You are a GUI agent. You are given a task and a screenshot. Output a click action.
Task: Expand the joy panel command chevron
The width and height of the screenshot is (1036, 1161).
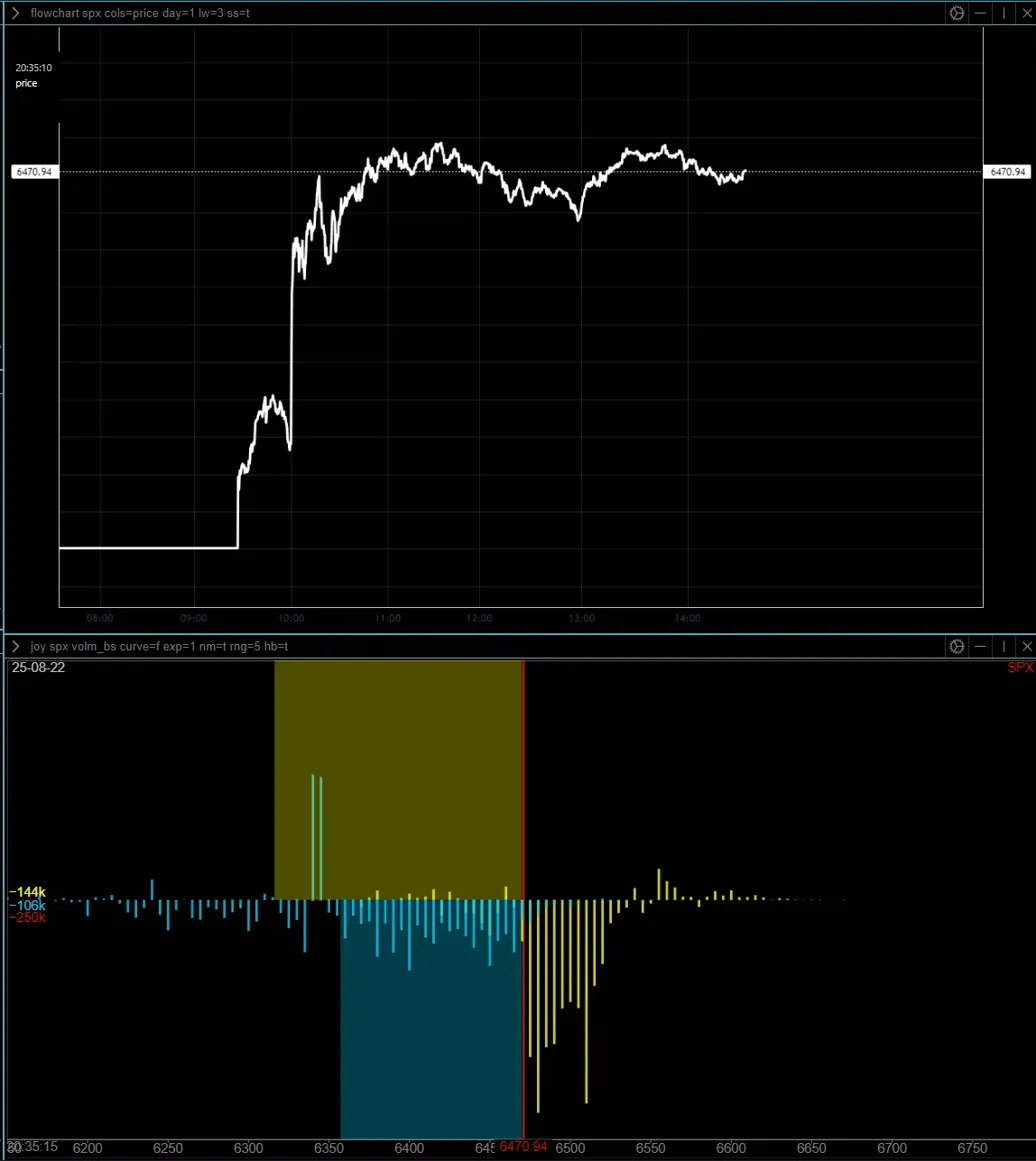click(15, 646)
